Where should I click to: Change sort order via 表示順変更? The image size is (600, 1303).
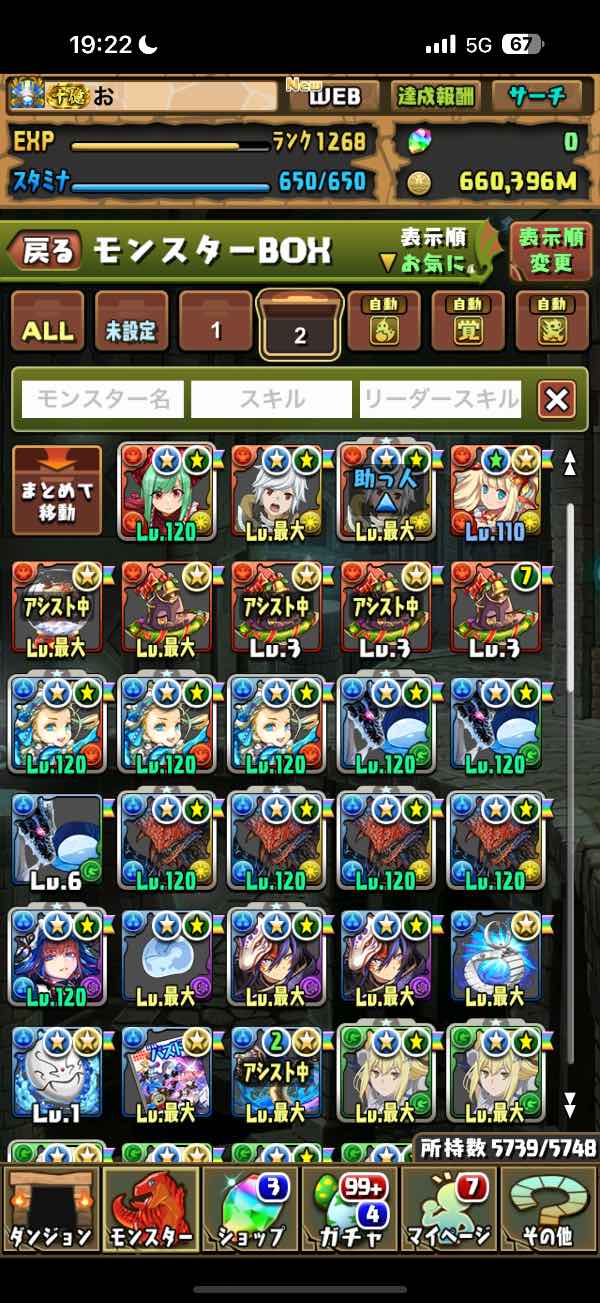pyautogui.click(x=551, y=250)
